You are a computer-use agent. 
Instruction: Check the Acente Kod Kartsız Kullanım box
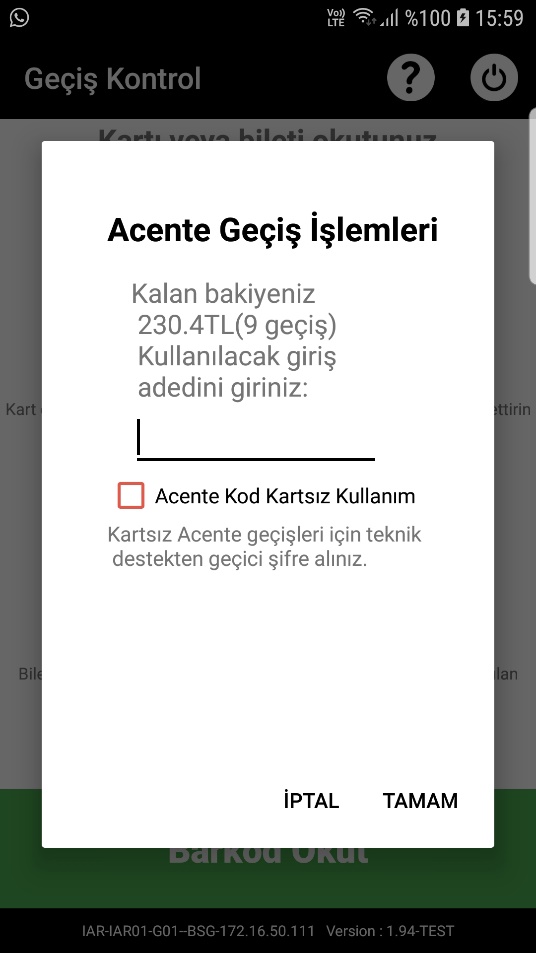(131, 495)
